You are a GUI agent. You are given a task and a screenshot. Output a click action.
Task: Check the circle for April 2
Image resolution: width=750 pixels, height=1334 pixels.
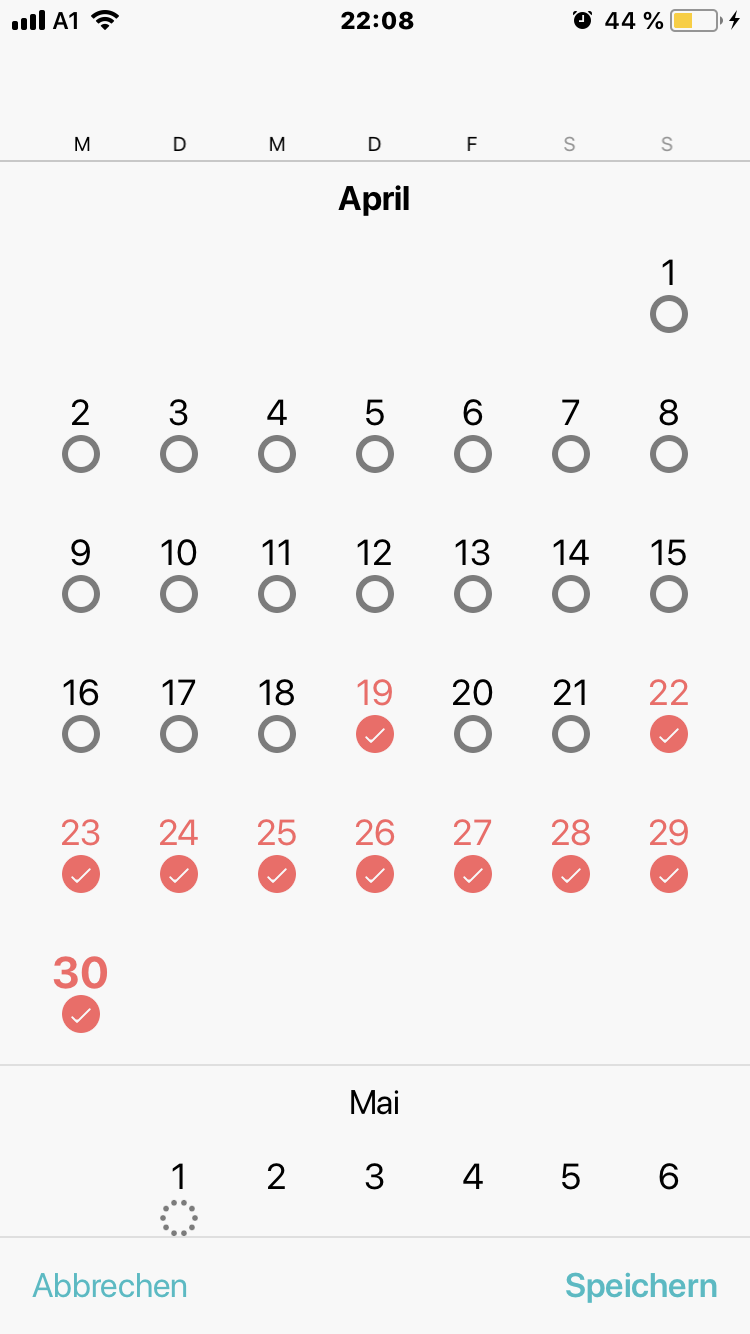coord(81,455)
